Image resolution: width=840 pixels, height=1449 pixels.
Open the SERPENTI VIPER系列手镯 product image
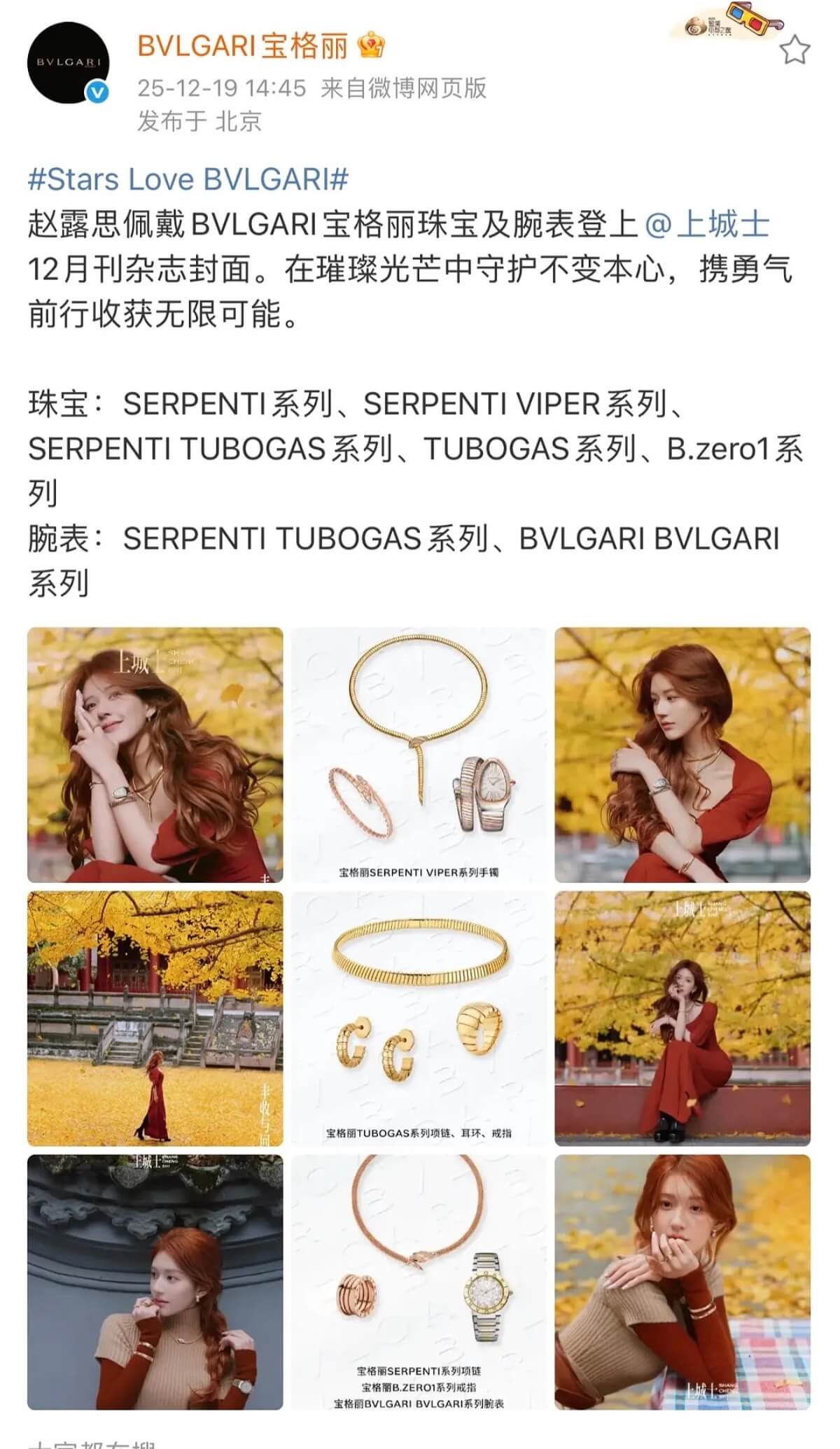pyautogui.click(x=419, y=754)
